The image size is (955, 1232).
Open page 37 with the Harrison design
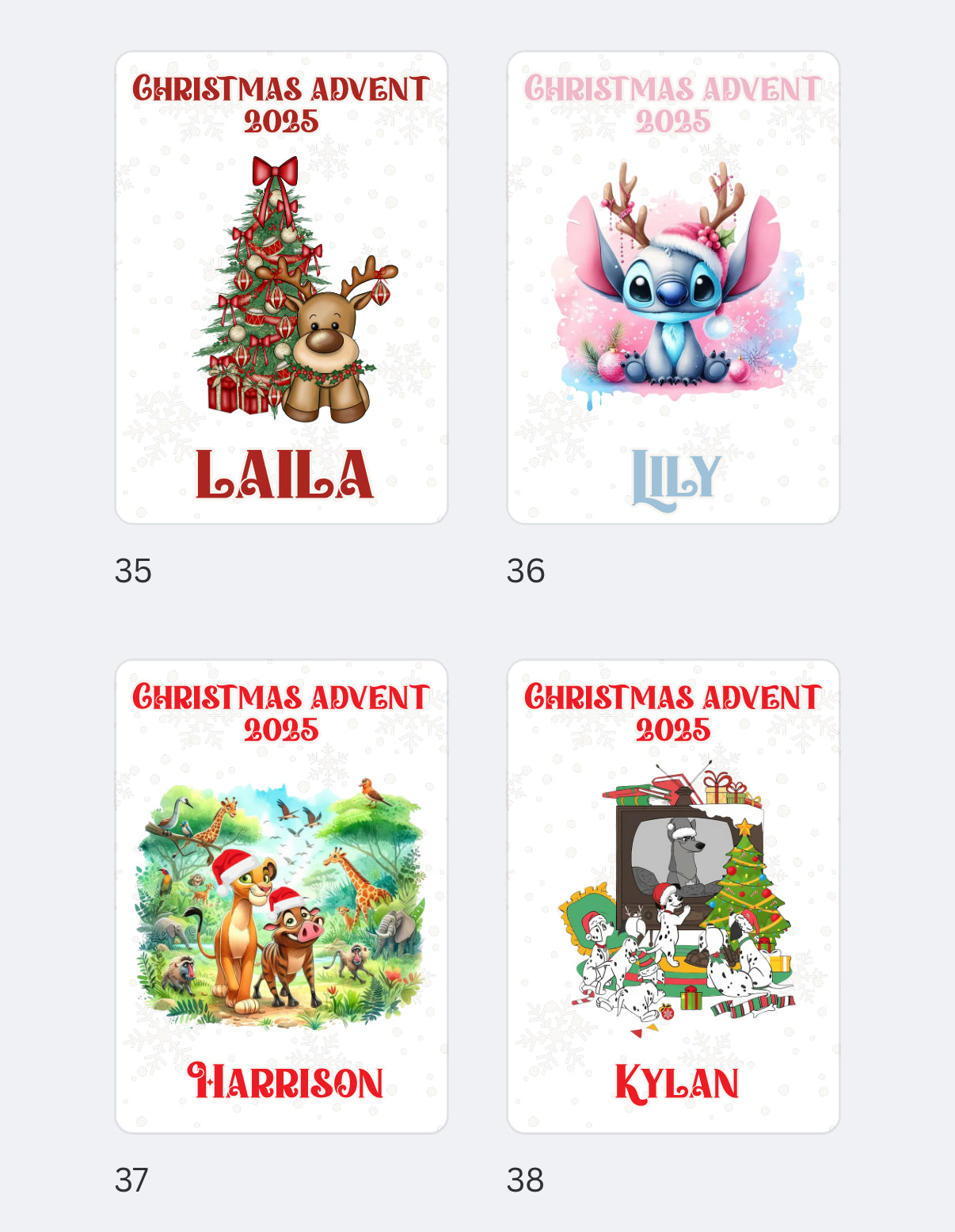pyautogui.click(x=281, y=896)
